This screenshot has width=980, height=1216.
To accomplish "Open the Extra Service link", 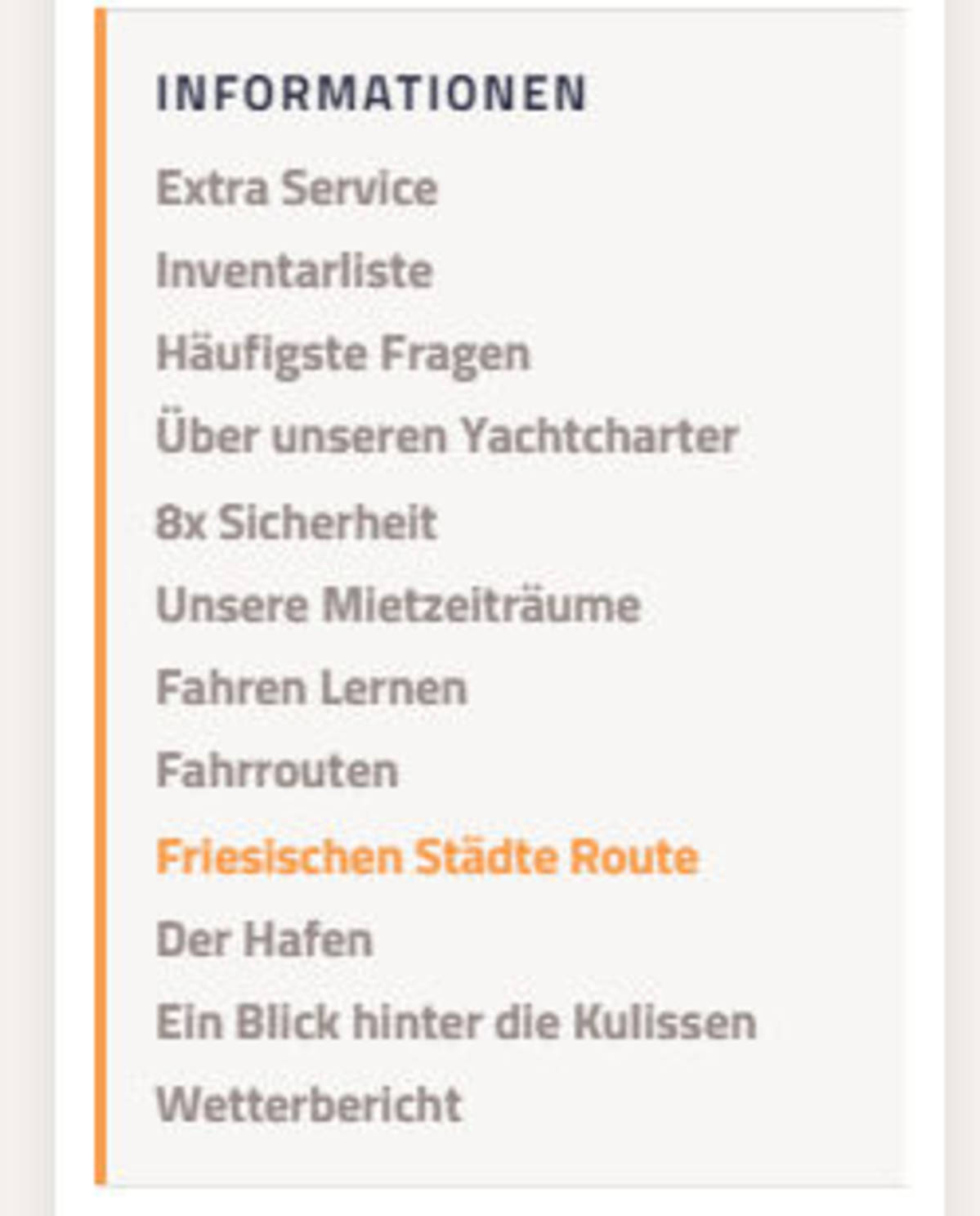I will tap(297, 188).
